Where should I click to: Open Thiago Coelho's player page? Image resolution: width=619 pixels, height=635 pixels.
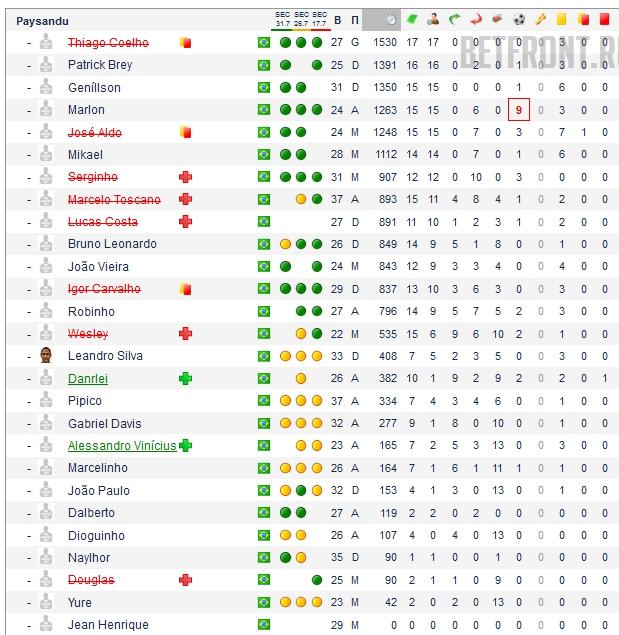pos(108,42)
